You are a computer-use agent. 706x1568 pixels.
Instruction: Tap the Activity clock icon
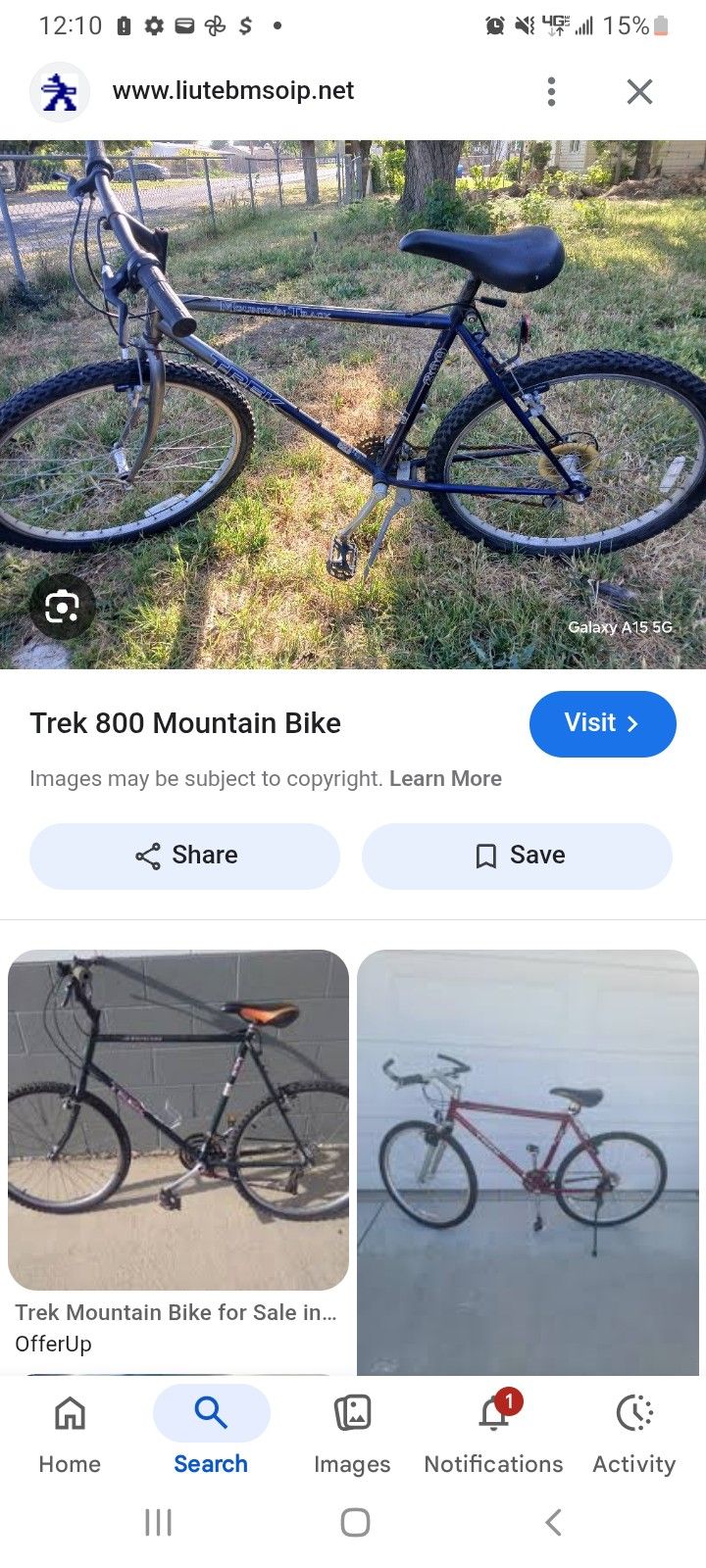(633, 1413)
